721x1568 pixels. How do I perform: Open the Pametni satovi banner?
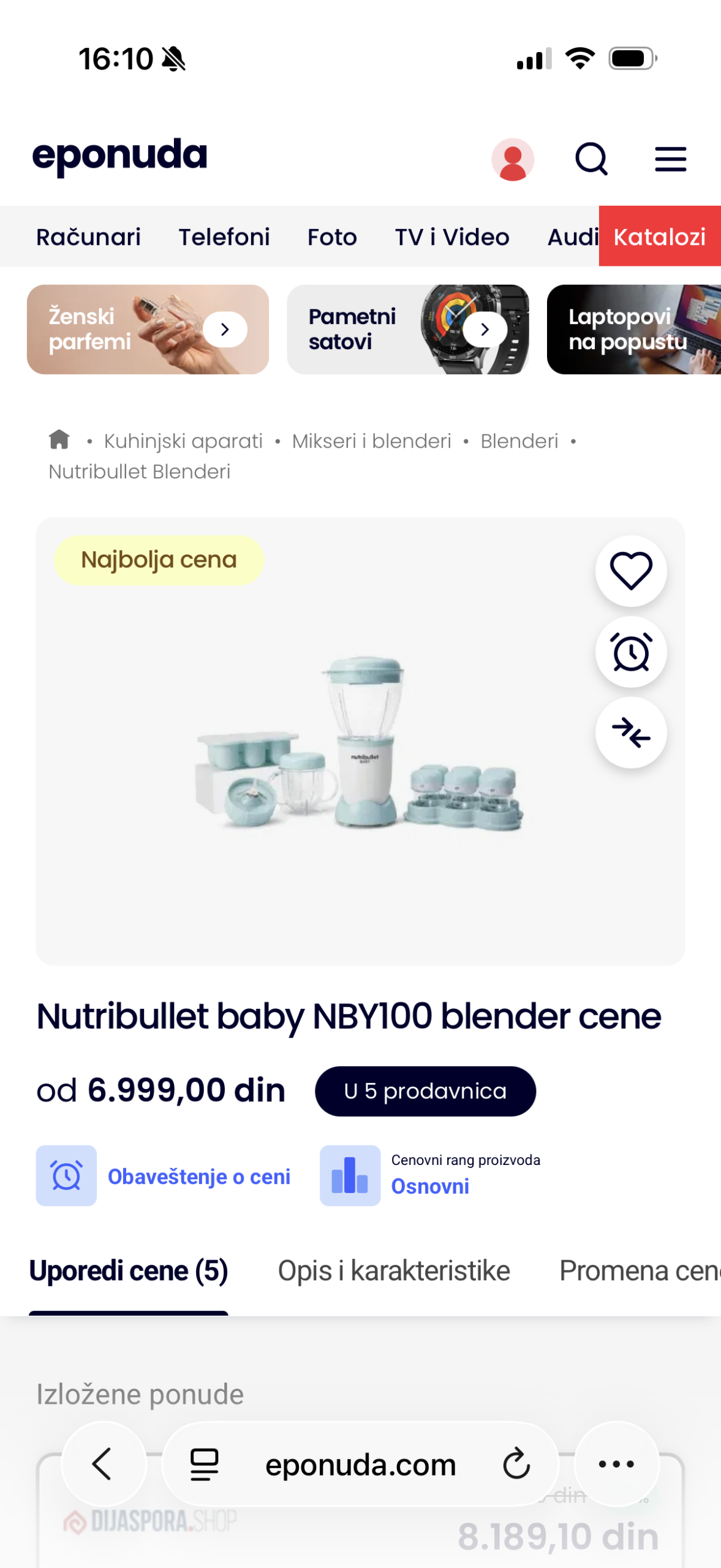point(407,330)
